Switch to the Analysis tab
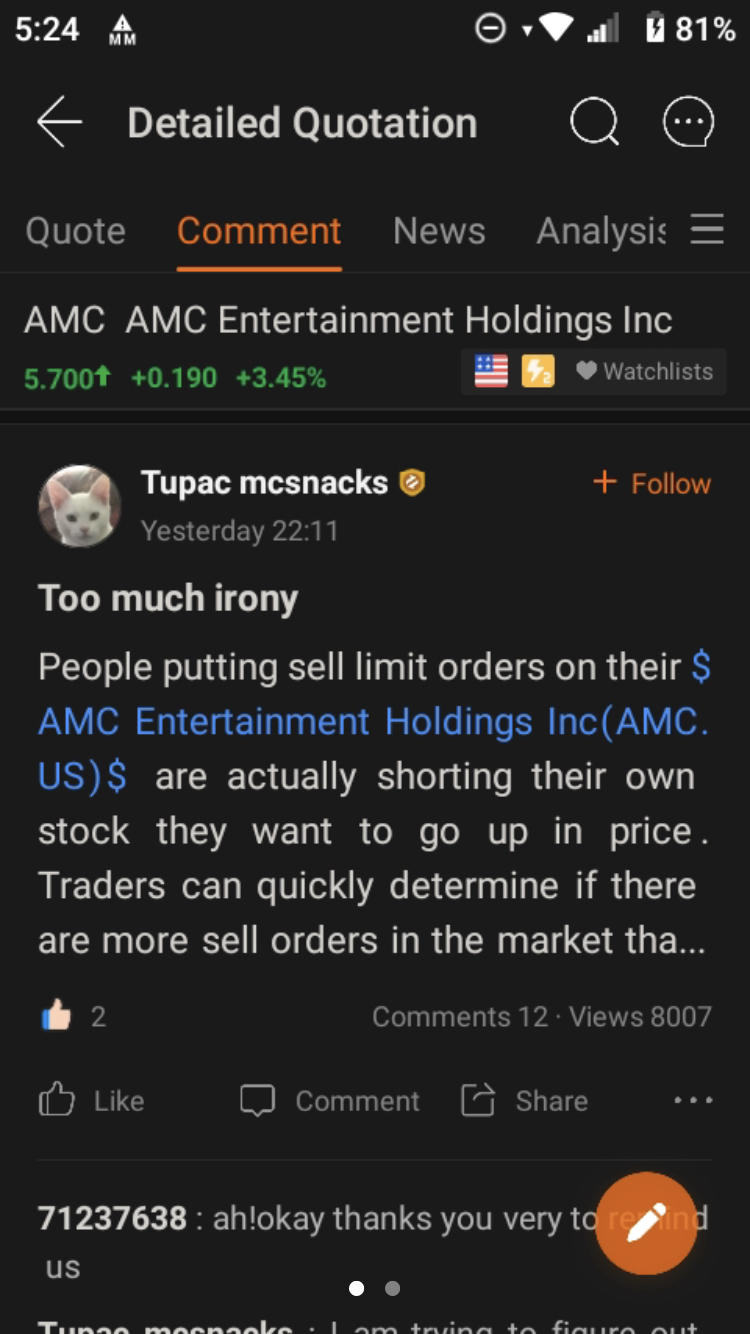 [601, 231]
